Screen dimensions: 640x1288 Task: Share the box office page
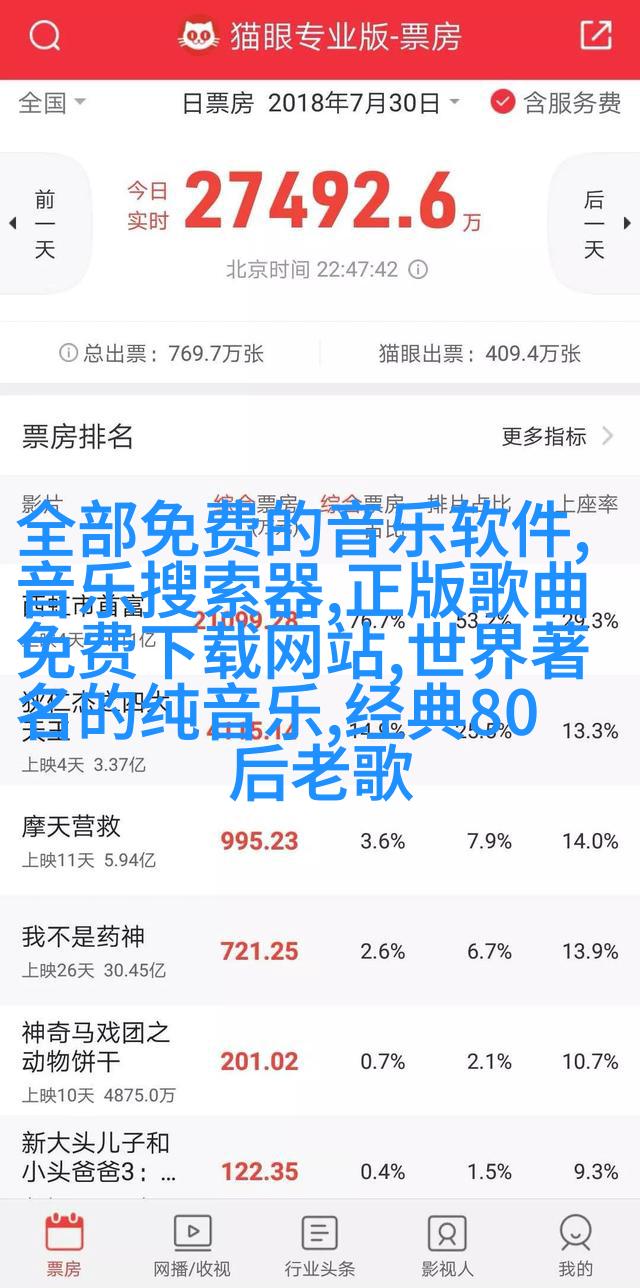[x=596, y=36]
